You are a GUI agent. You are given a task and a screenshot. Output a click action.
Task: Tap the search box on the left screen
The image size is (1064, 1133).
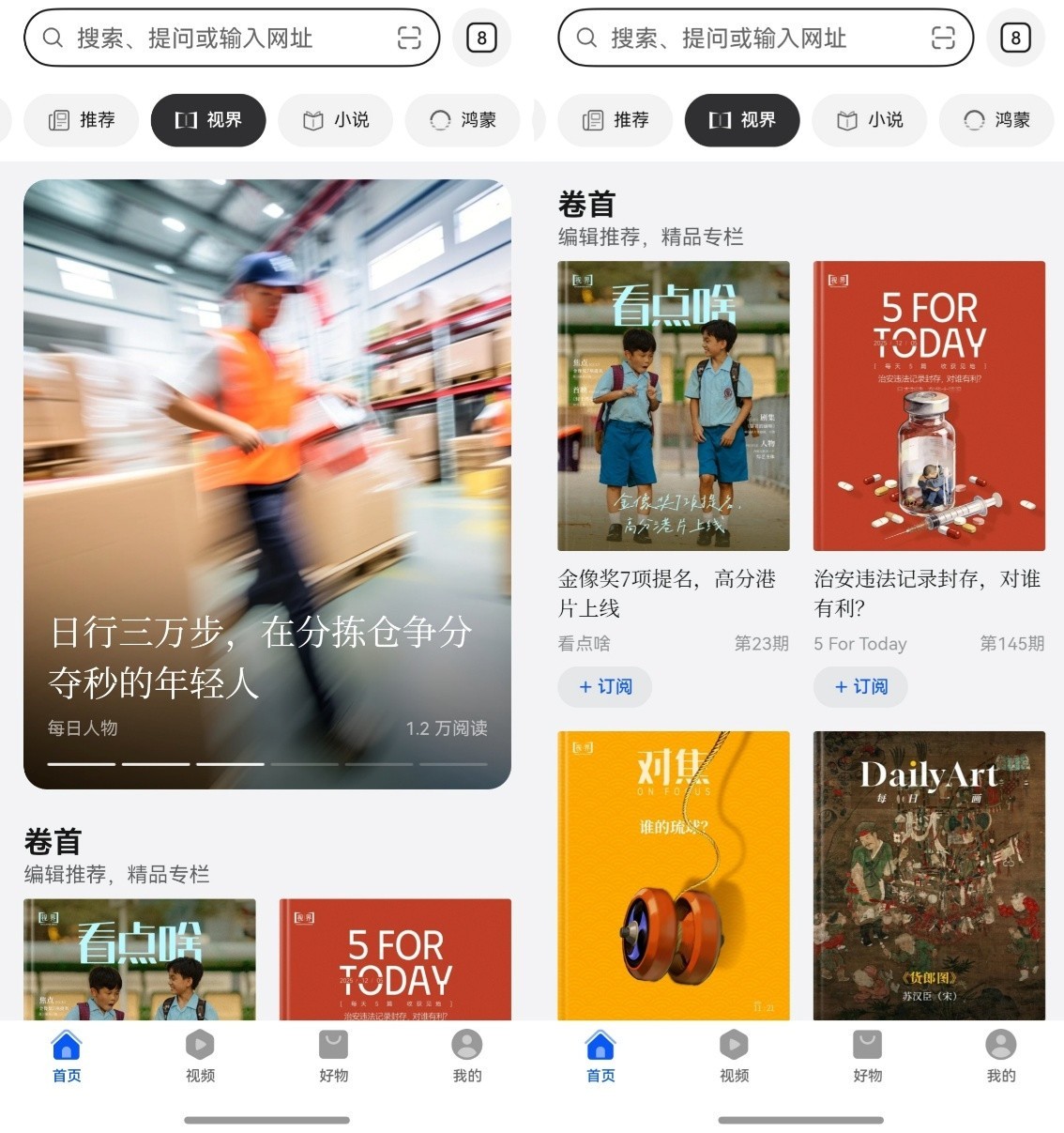point(216,38)
